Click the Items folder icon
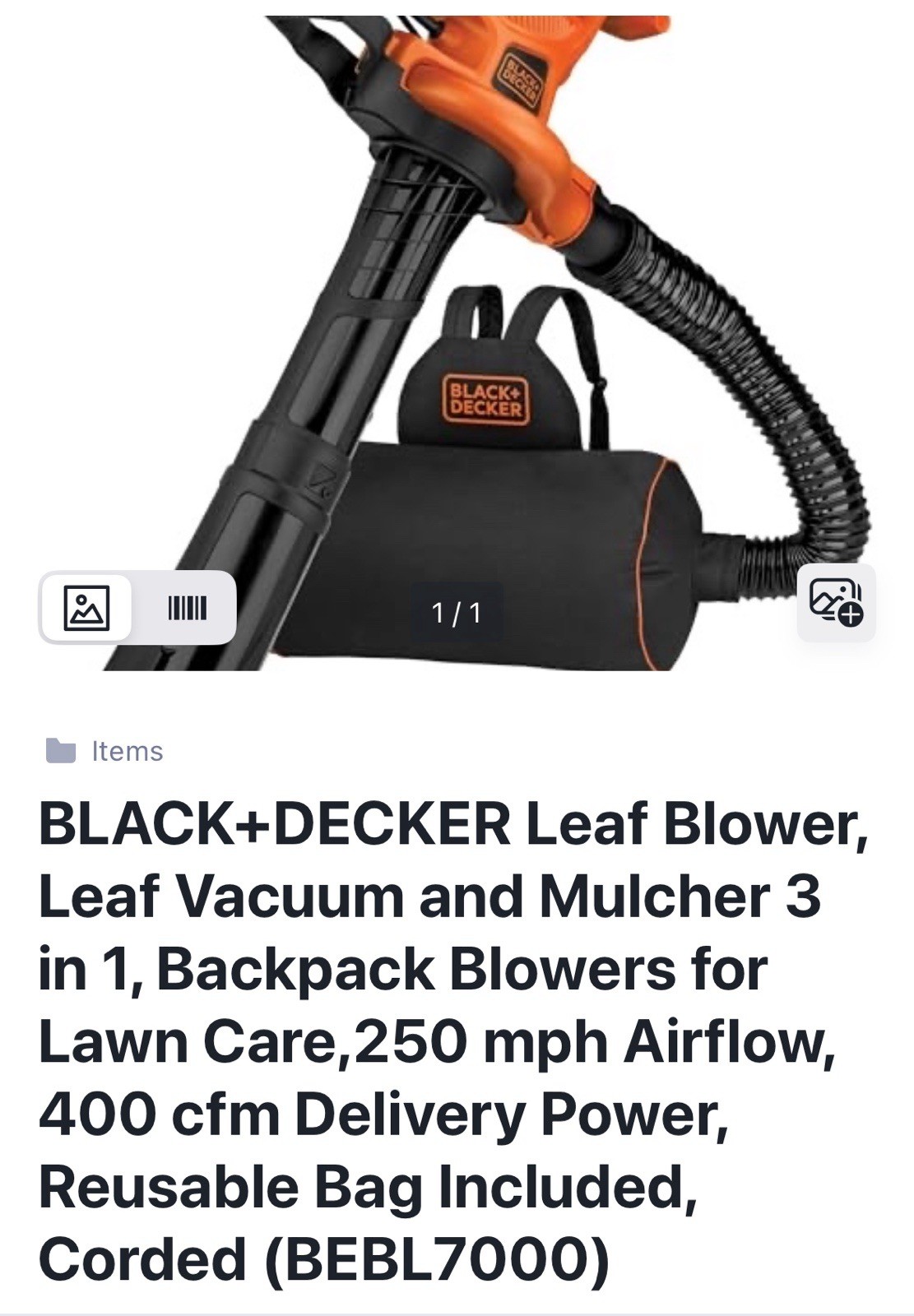The width and height of the screenshot is (914, 1316). 59,750
